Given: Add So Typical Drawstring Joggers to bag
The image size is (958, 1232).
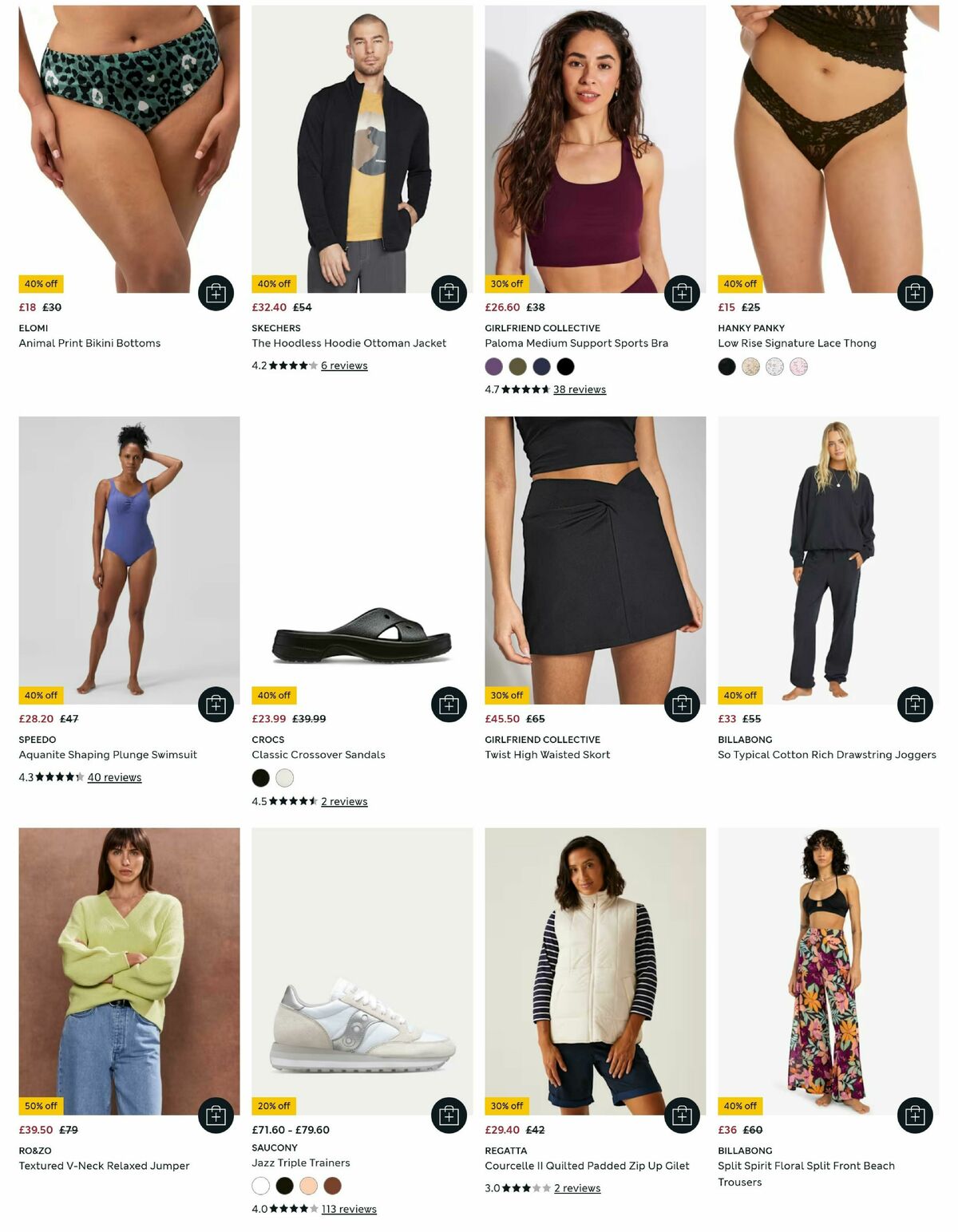Looking at the screenshot, I should (x=916, y=705).
